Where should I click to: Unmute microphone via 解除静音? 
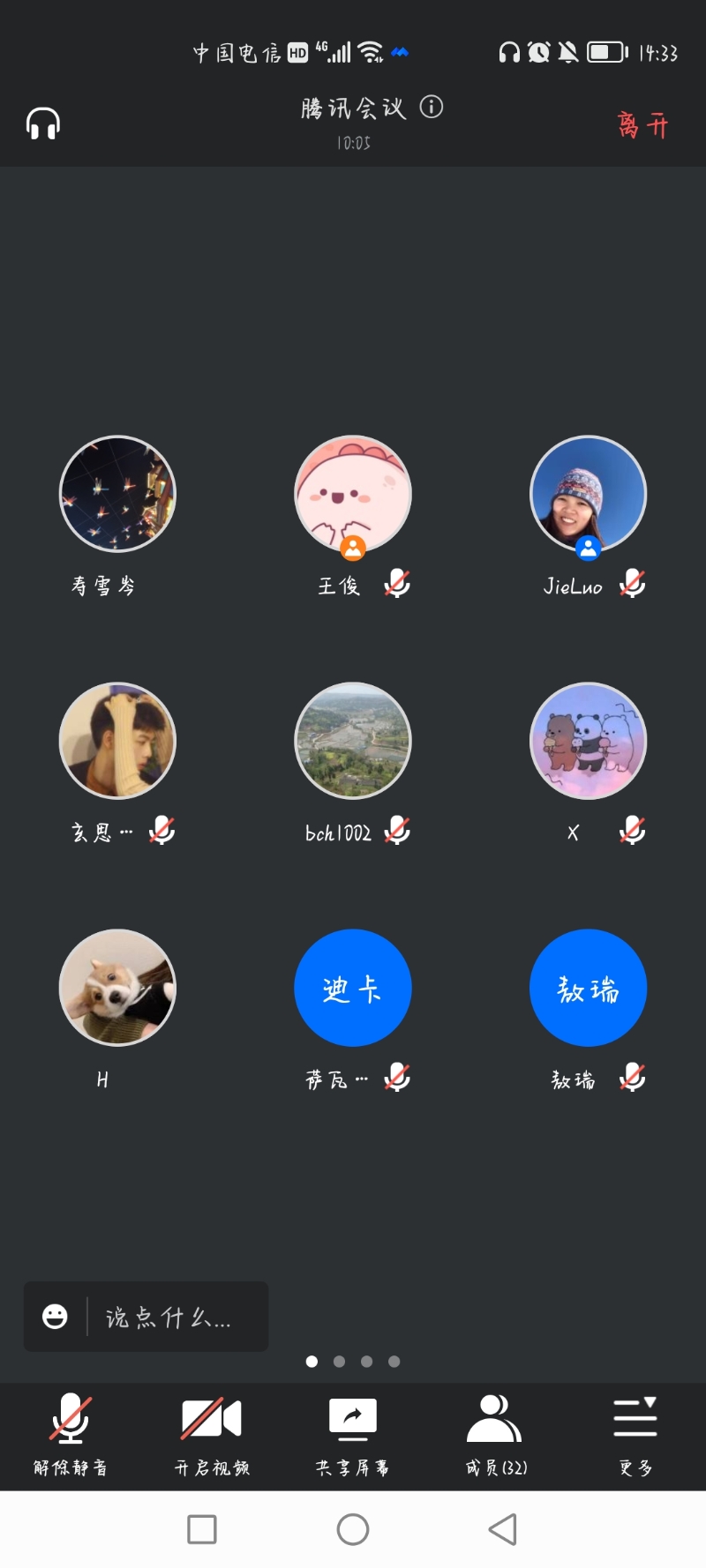pyautogui.click(x=71, y=1433)
